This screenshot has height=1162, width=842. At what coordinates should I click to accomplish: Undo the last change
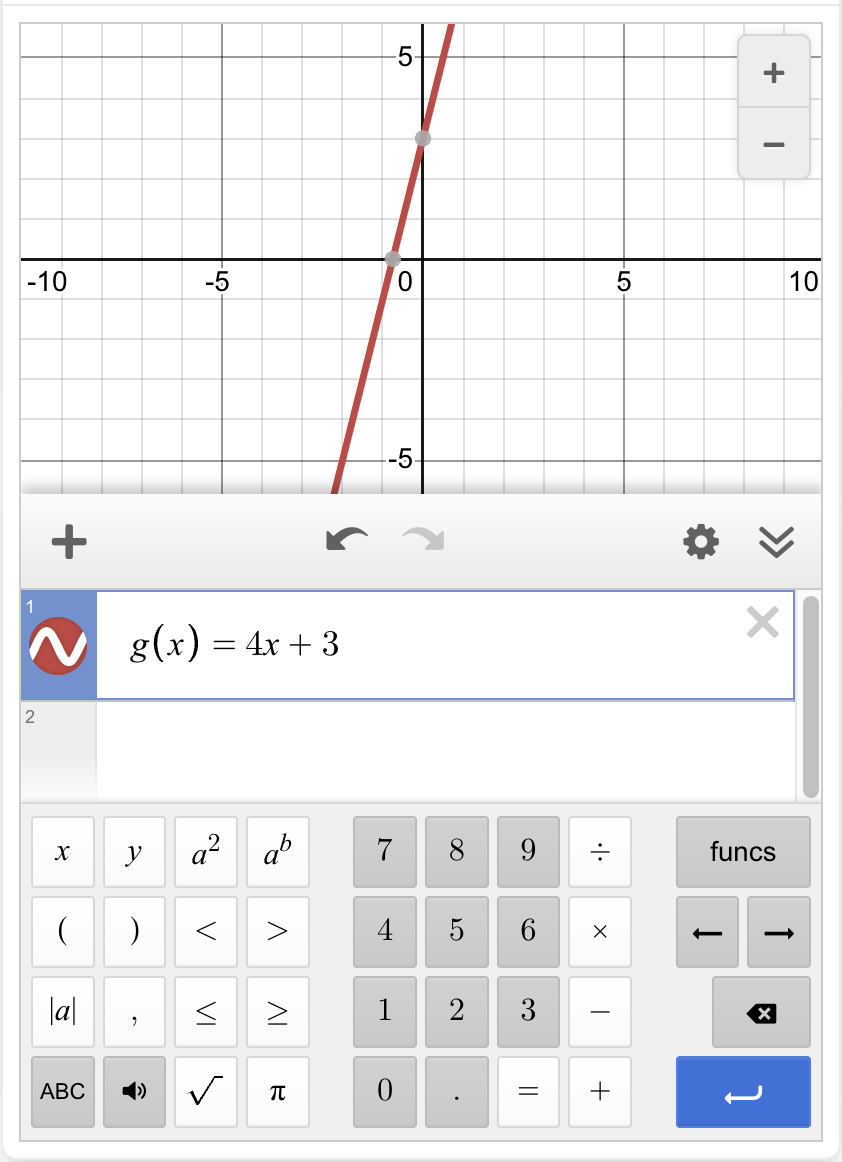346,542
